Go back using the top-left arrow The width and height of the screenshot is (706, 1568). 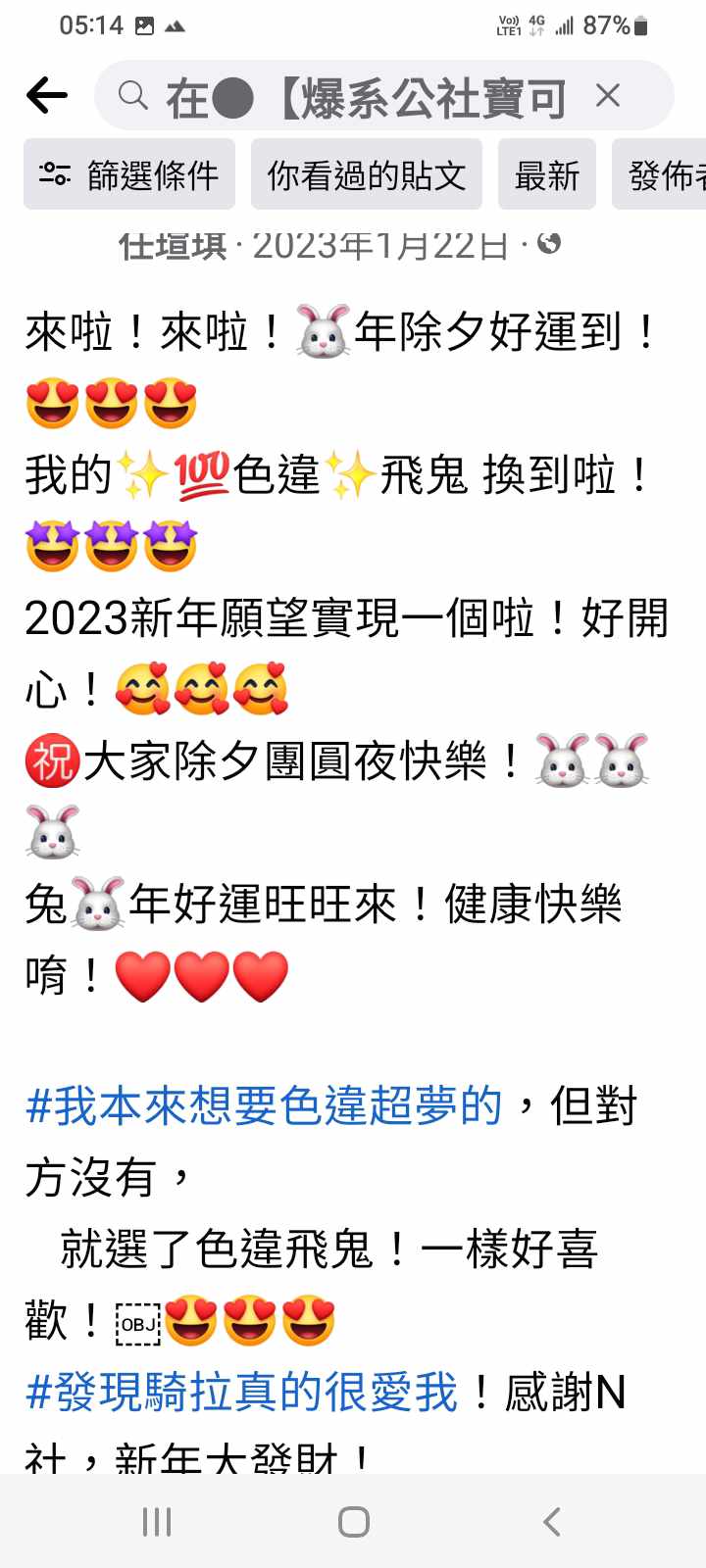pyautogui.click(x=46, y=96)
